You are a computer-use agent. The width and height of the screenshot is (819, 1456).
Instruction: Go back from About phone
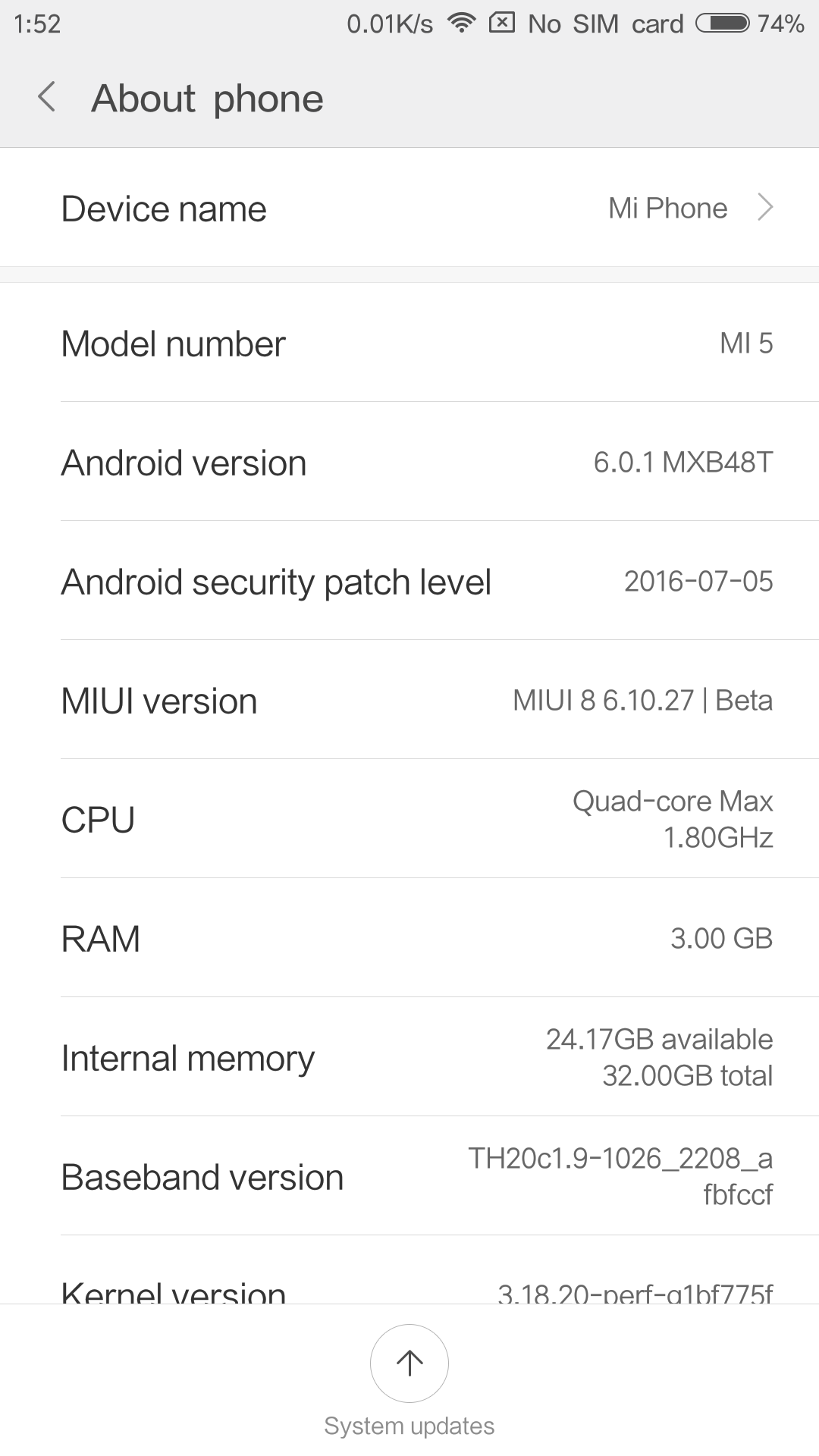click(x=47, y=98)
